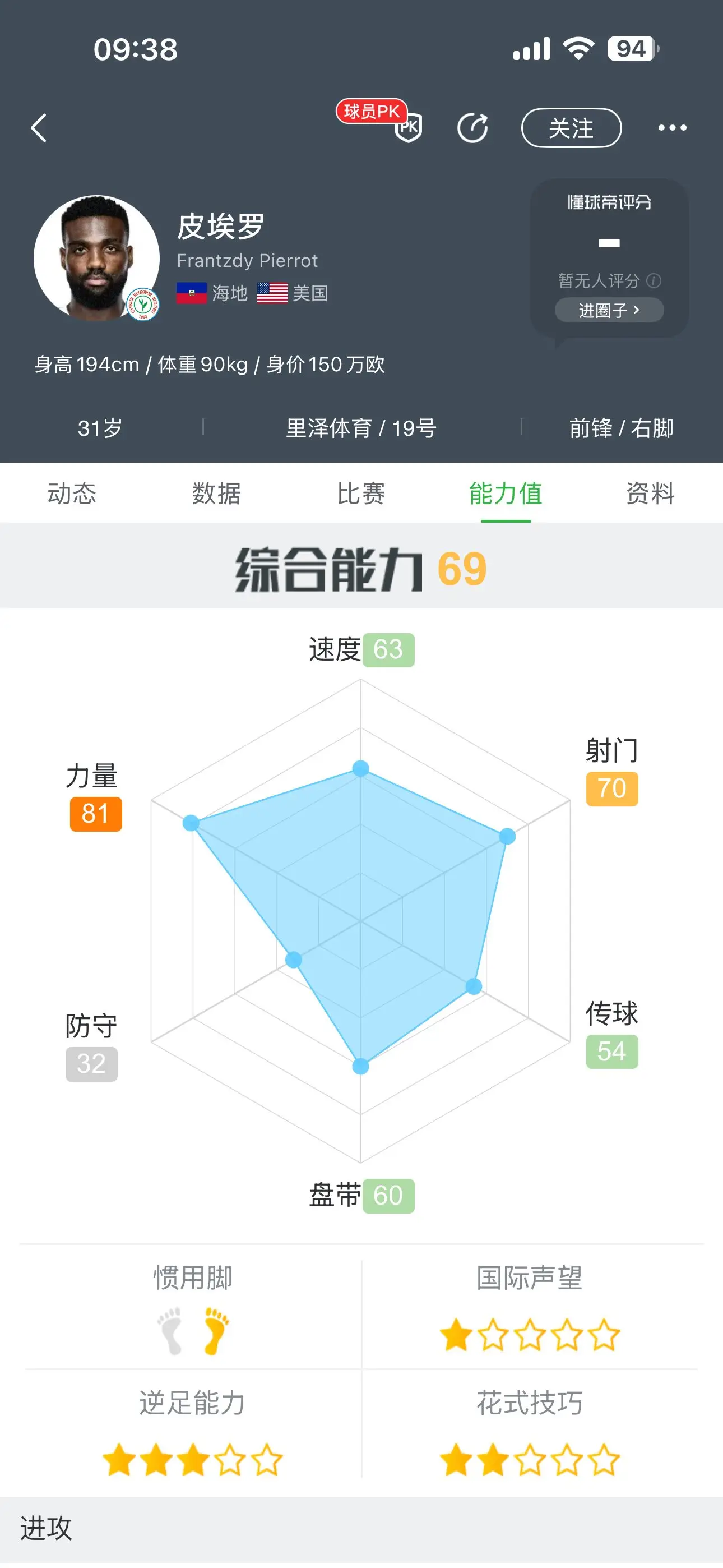
Task: Open the 里泽体育 team page
Action: 328,428
